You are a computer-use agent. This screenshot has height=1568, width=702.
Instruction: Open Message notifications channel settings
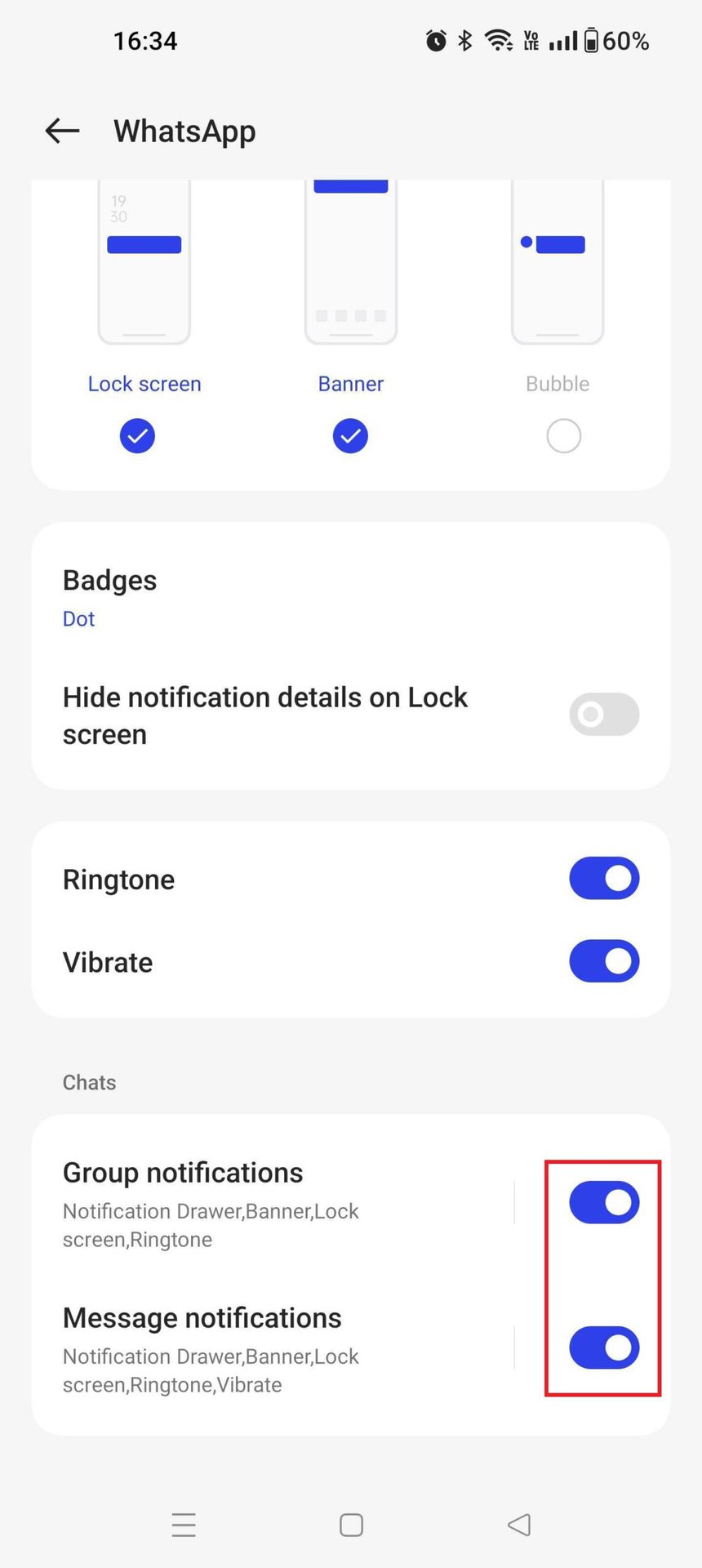[245, 1349]
